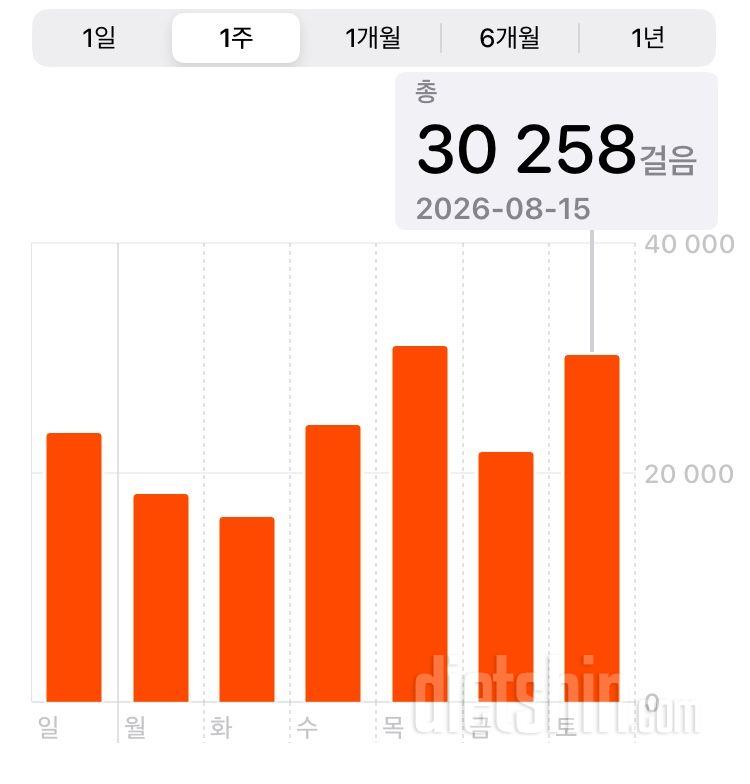The height and width of the screenshot is (784, 750).
Task: Select the 수 (Wednesday) step bar
Action: pos(333,564)
